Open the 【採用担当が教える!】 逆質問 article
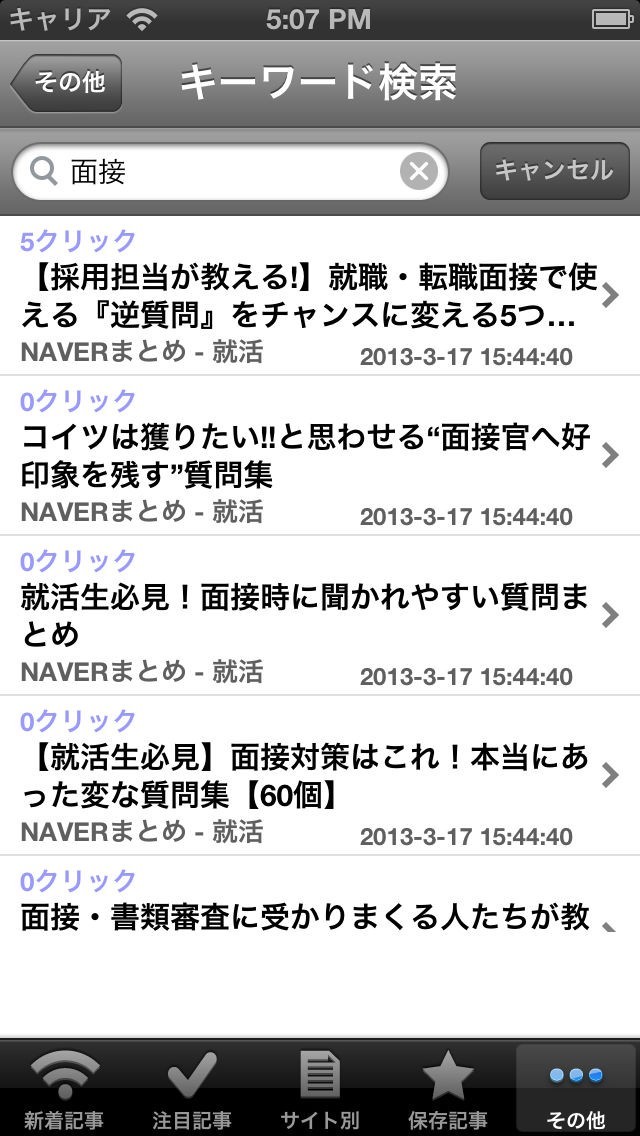The height and width of the screenshot is (1136, 640). tap(310, 296)
